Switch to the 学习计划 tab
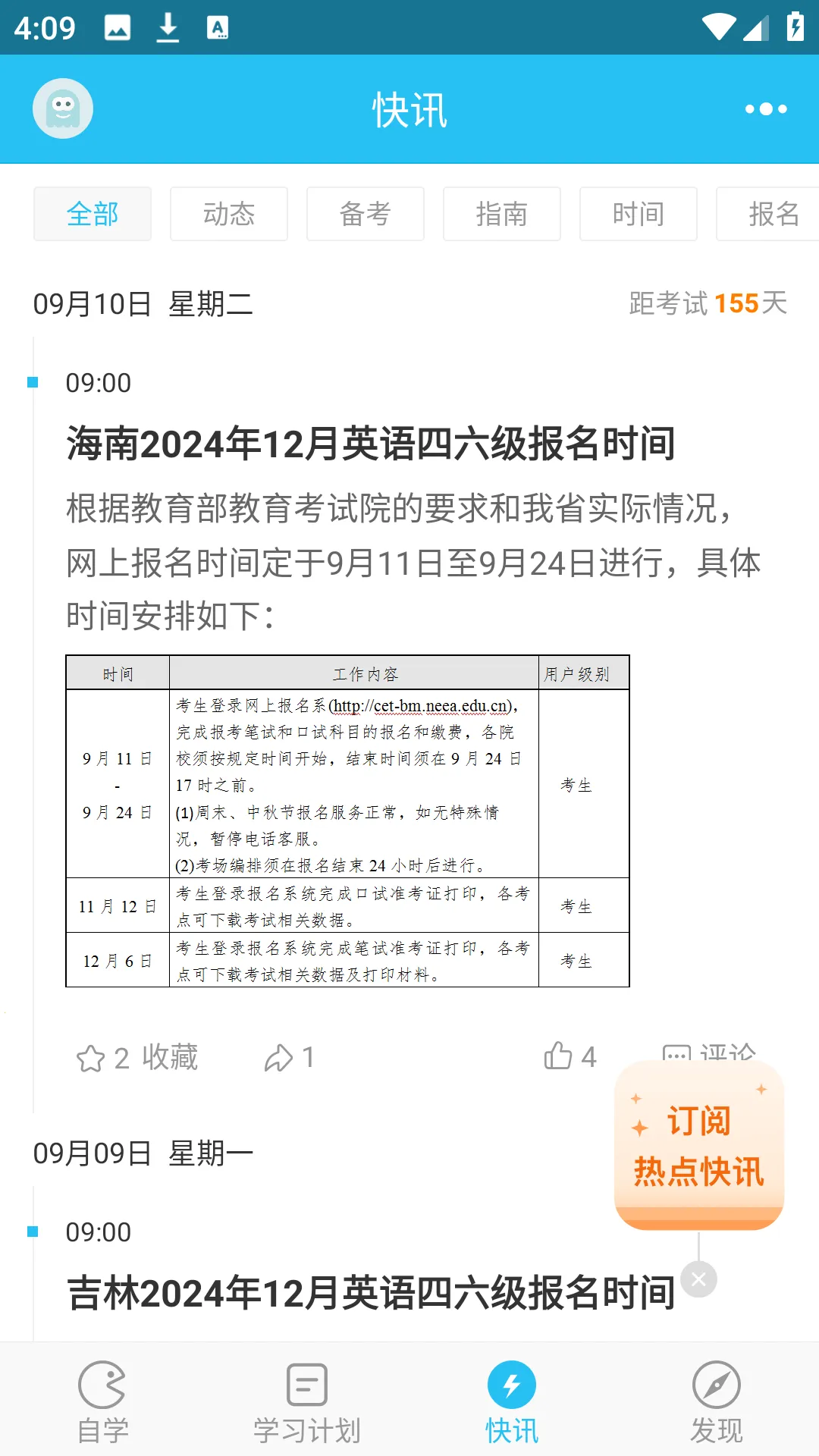Viewport: 819px width, 1456px height. (307, 1401)
